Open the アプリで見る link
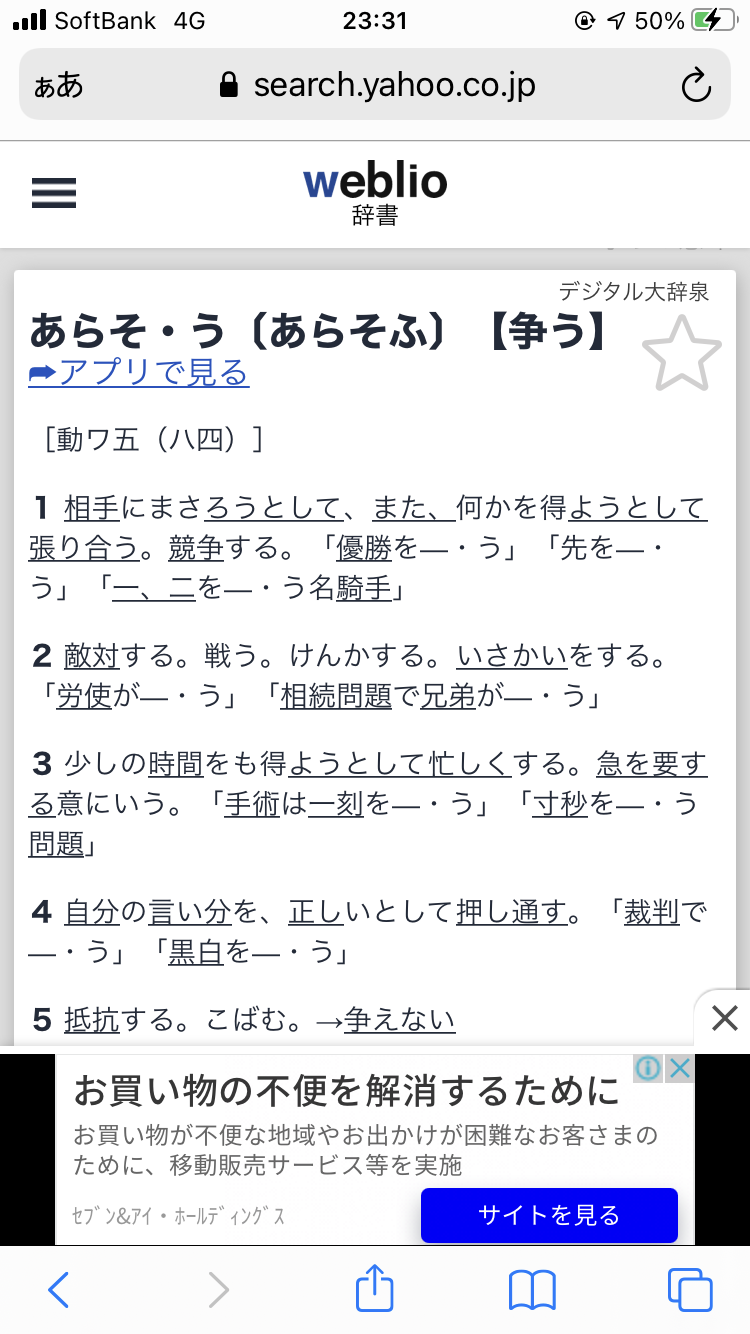Viewport: 750px width, 1334px height. tap(139, 373)
